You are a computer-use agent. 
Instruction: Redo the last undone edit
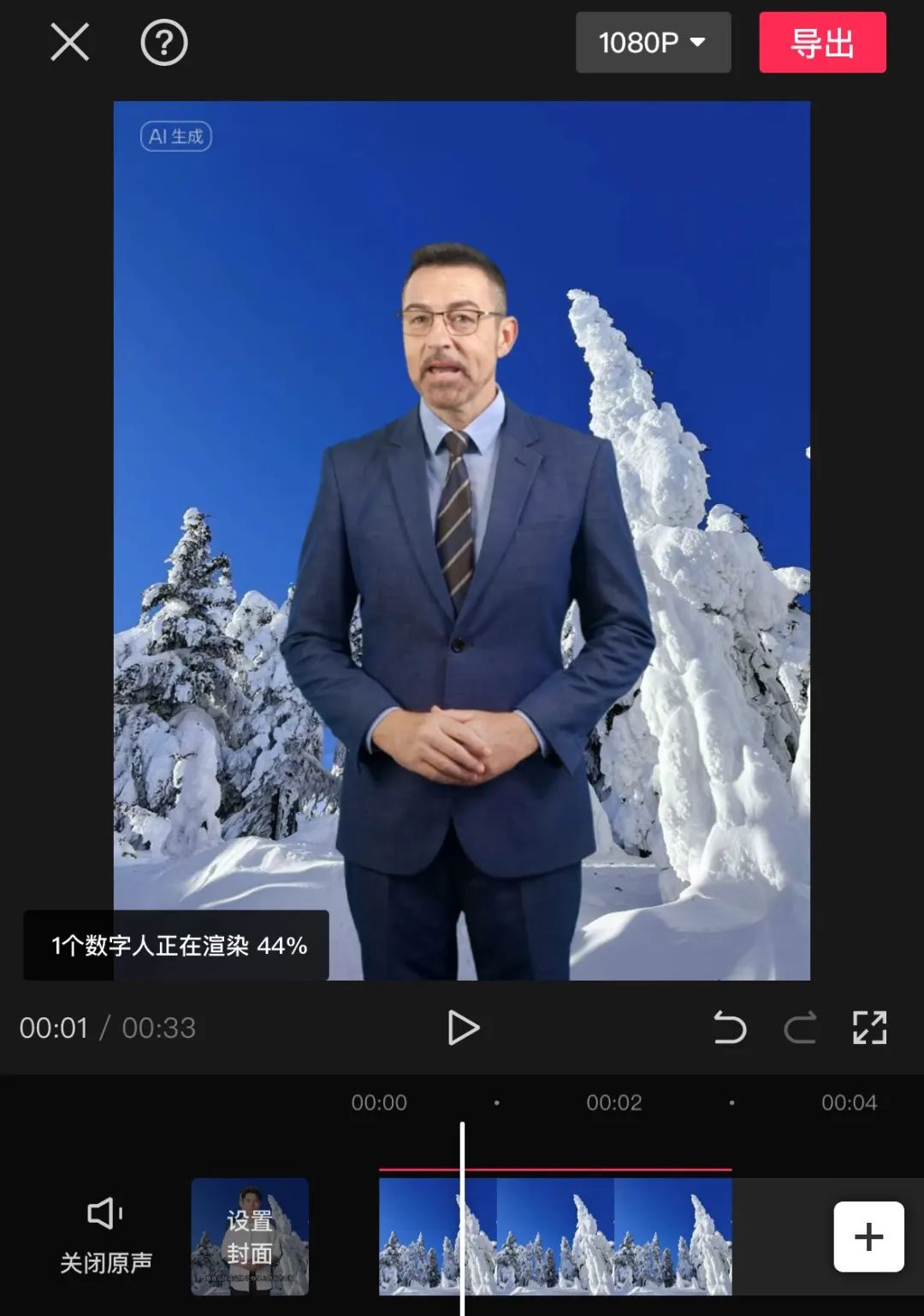[x=799, y=1027]
